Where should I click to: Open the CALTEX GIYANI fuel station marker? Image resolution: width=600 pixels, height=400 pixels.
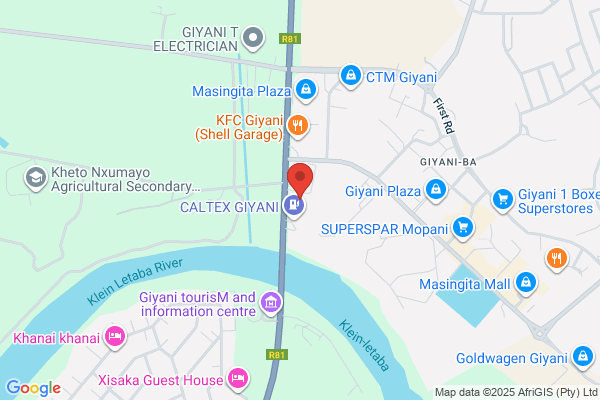294,205
